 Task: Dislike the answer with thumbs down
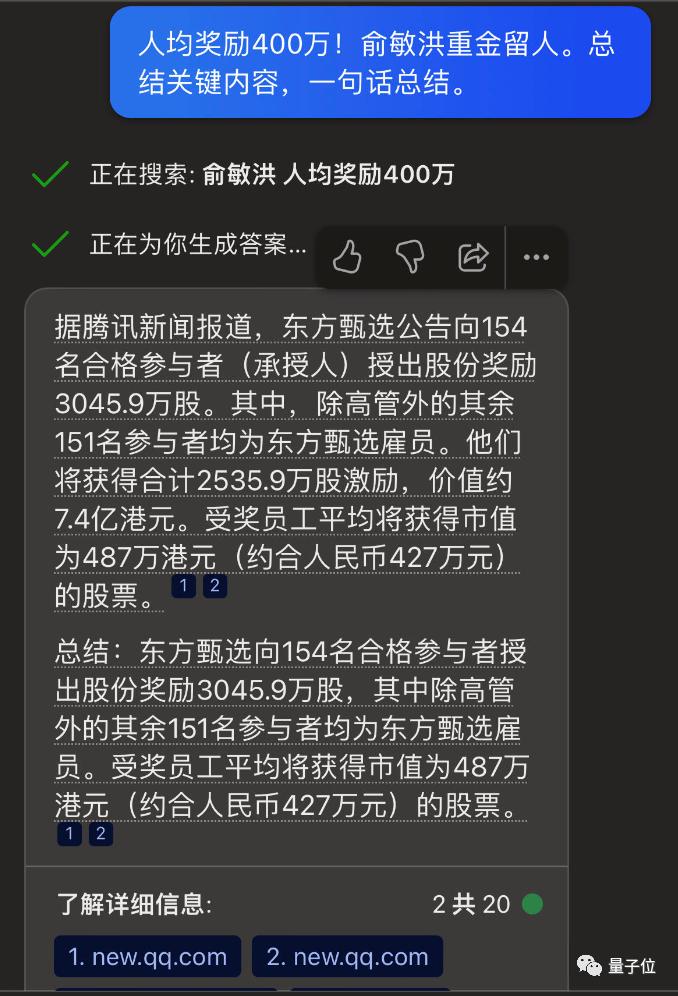pyautogui.click(x=410, y=257)
